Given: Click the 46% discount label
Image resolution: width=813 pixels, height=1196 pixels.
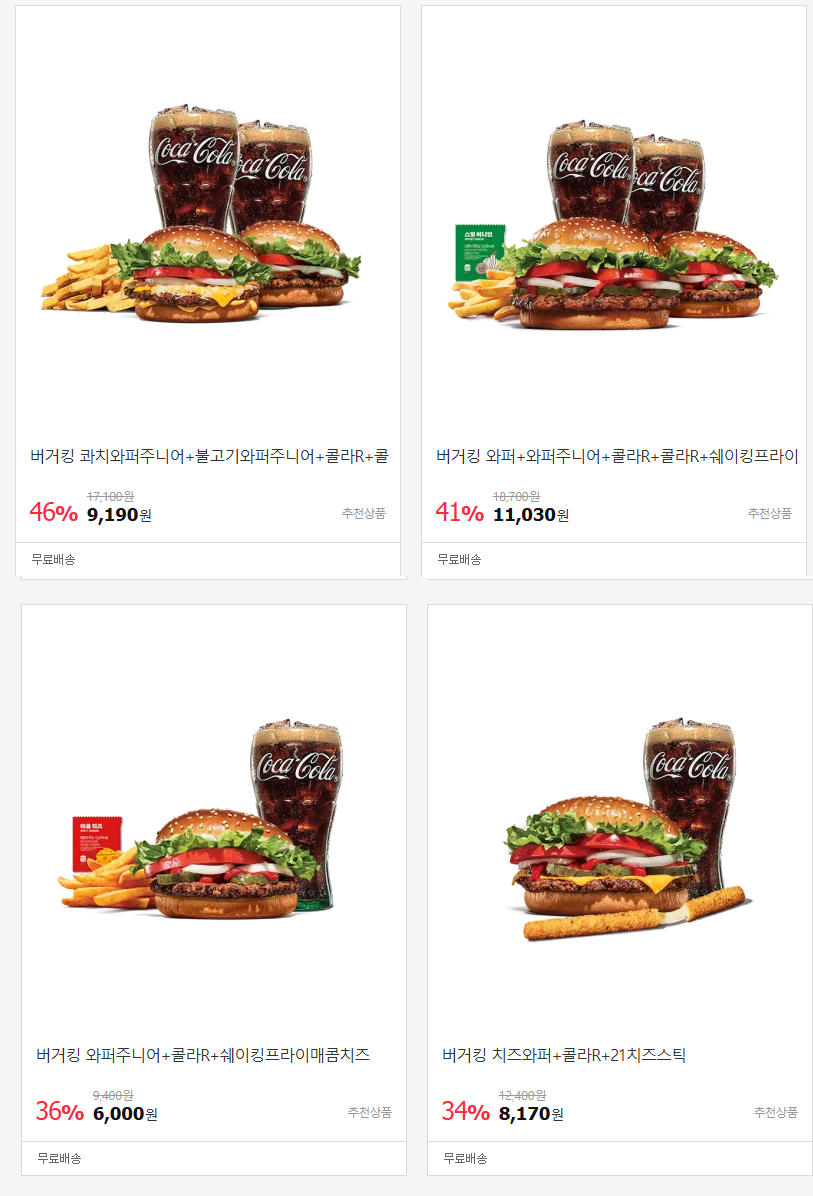Looking at the screenshot, I should [x=53, y=512].
